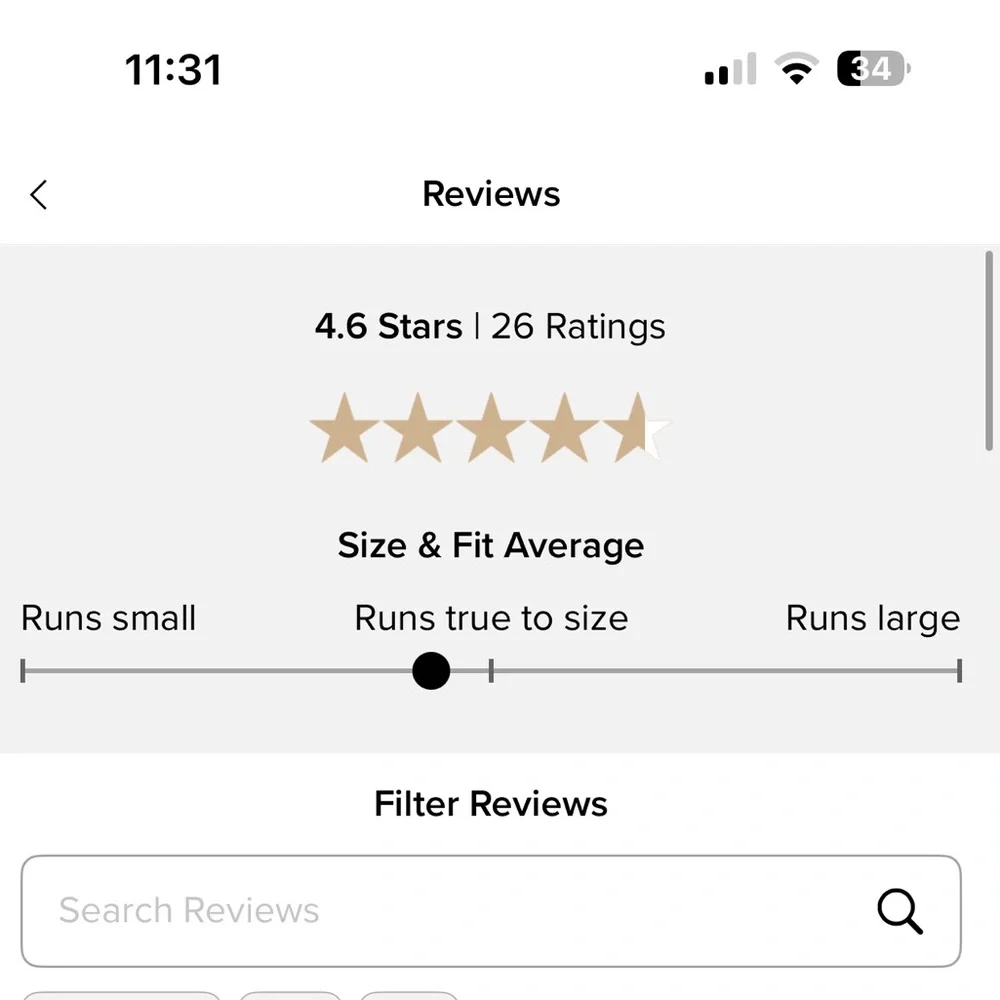Tap the Search Reviews field
Image resolution: width=1000 pixels, height=1000 pixels.
click(x=440, y=910)
